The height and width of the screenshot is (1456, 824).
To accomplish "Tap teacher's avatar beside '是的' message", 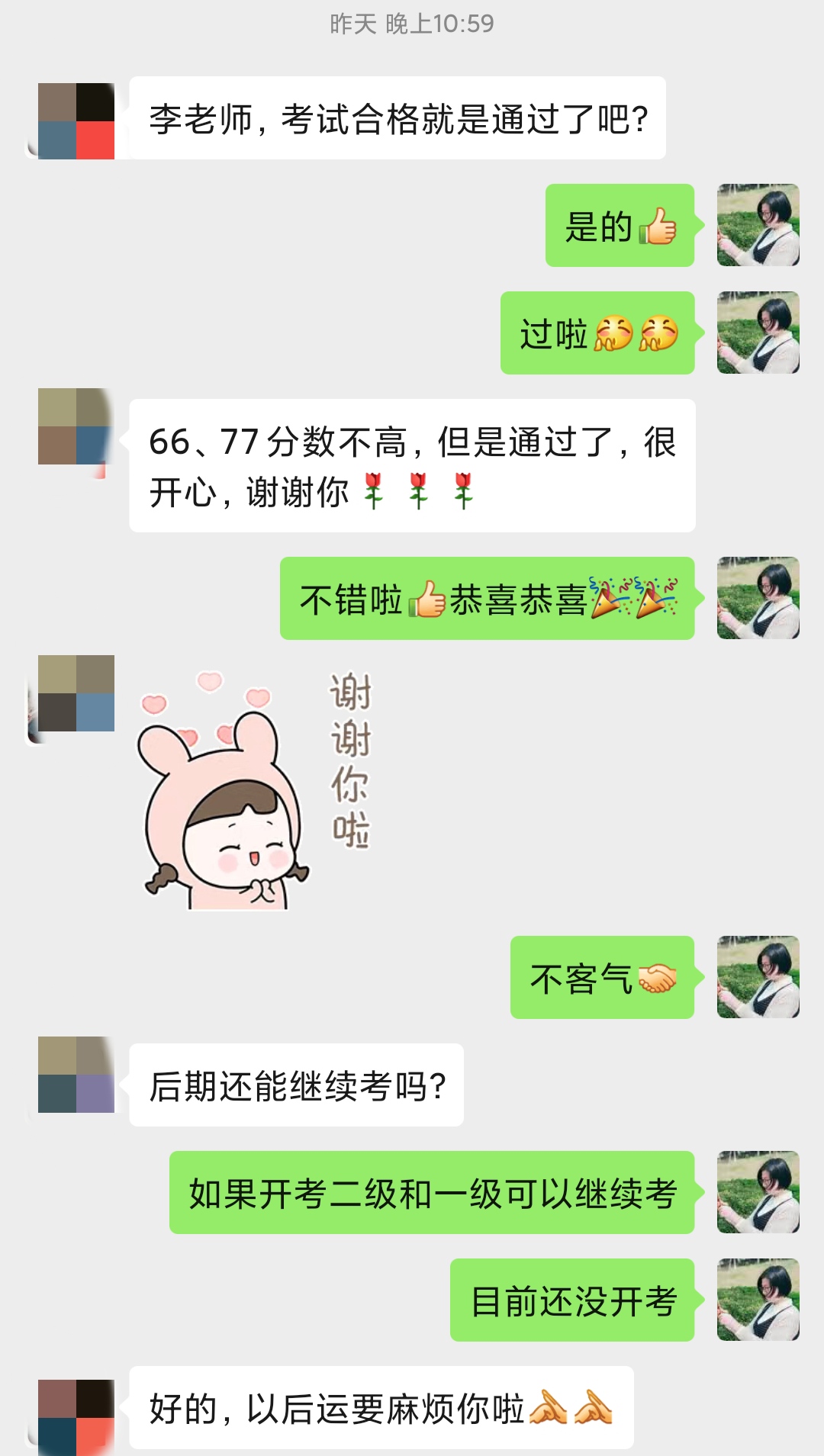I will tap(758, 225).
